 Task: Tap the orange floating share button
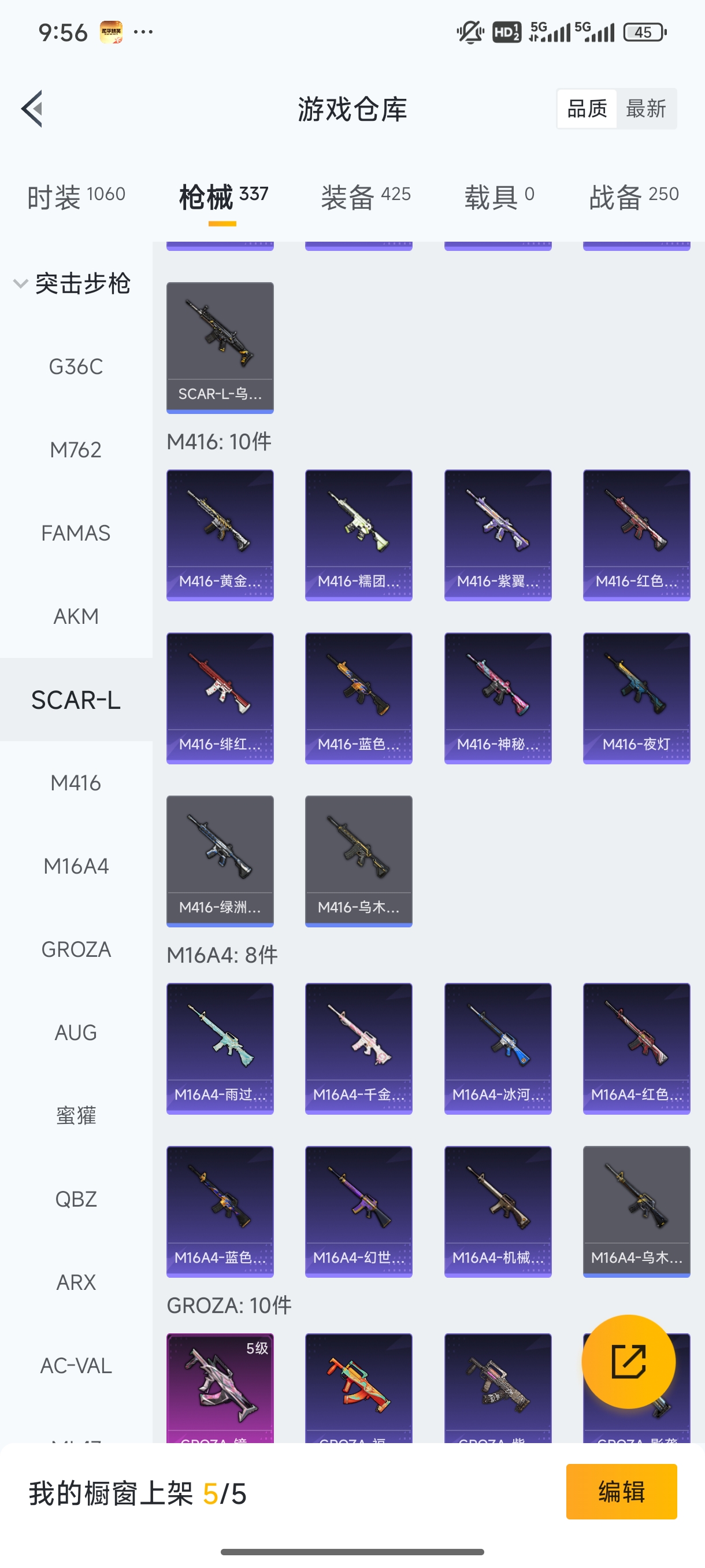click(628, 1362)
